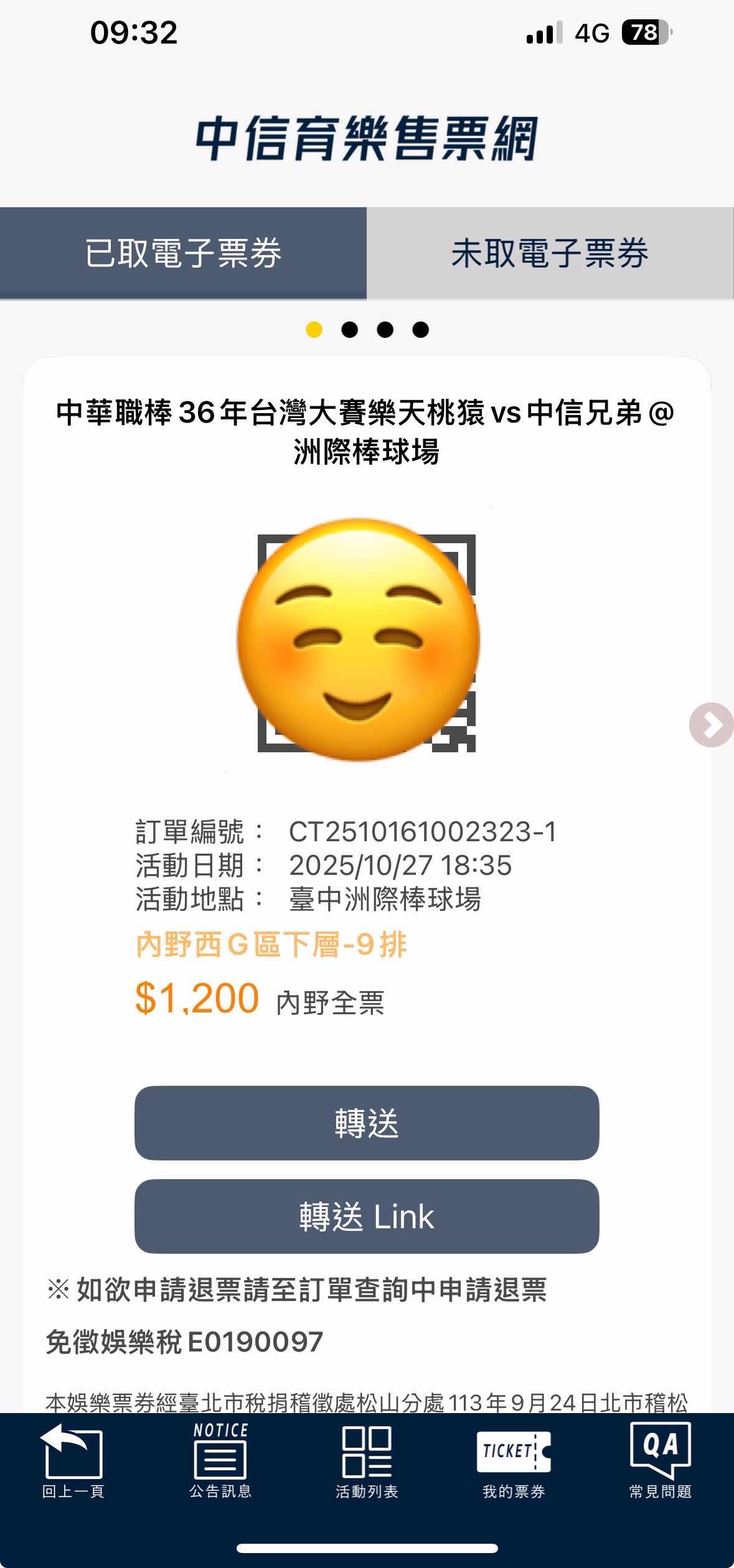
Task: Transfer the ticket via 轉送 Link
Action: [x=367, y=1216]
